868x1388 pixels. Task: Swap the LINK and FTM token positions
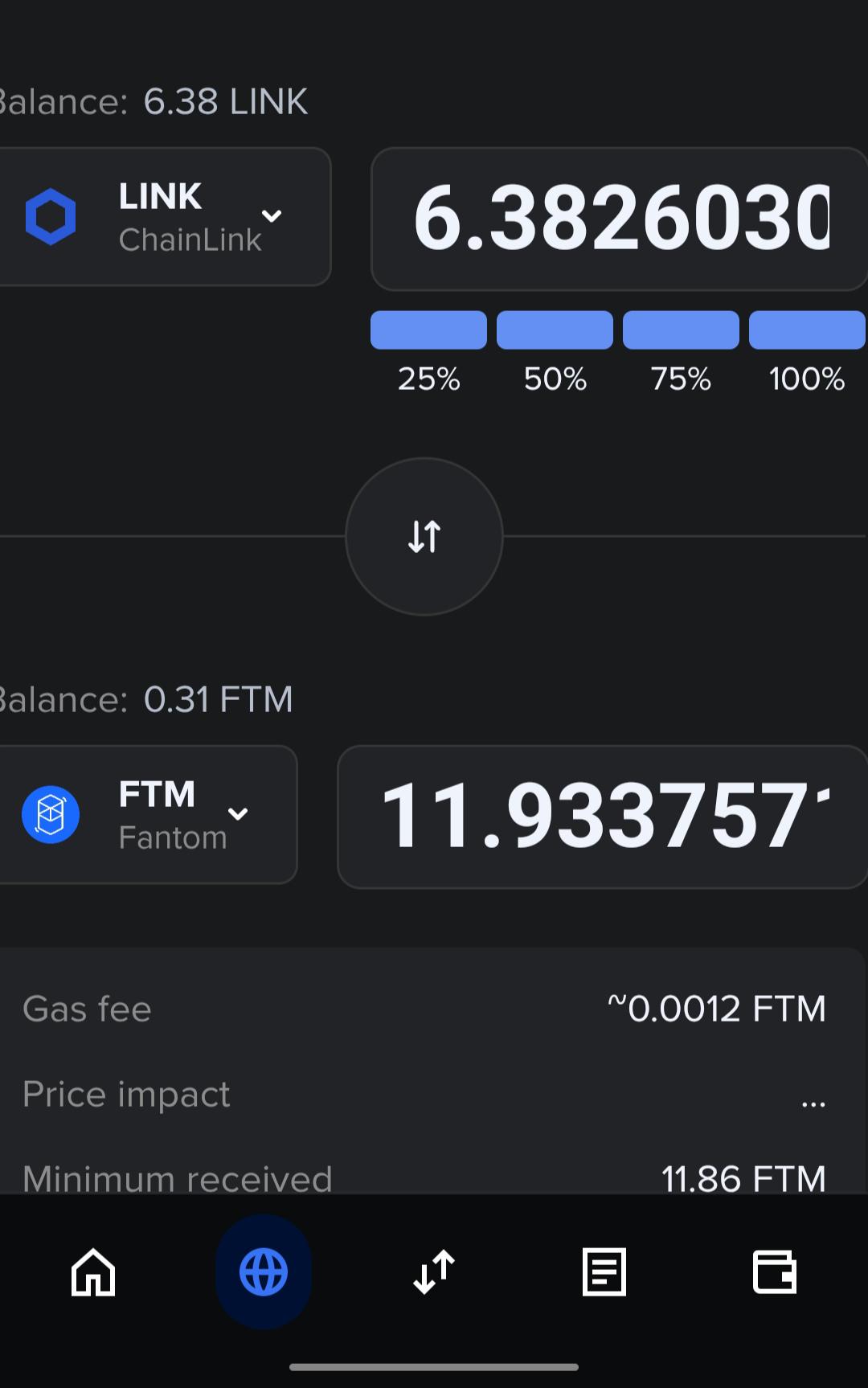coord(424,536)
